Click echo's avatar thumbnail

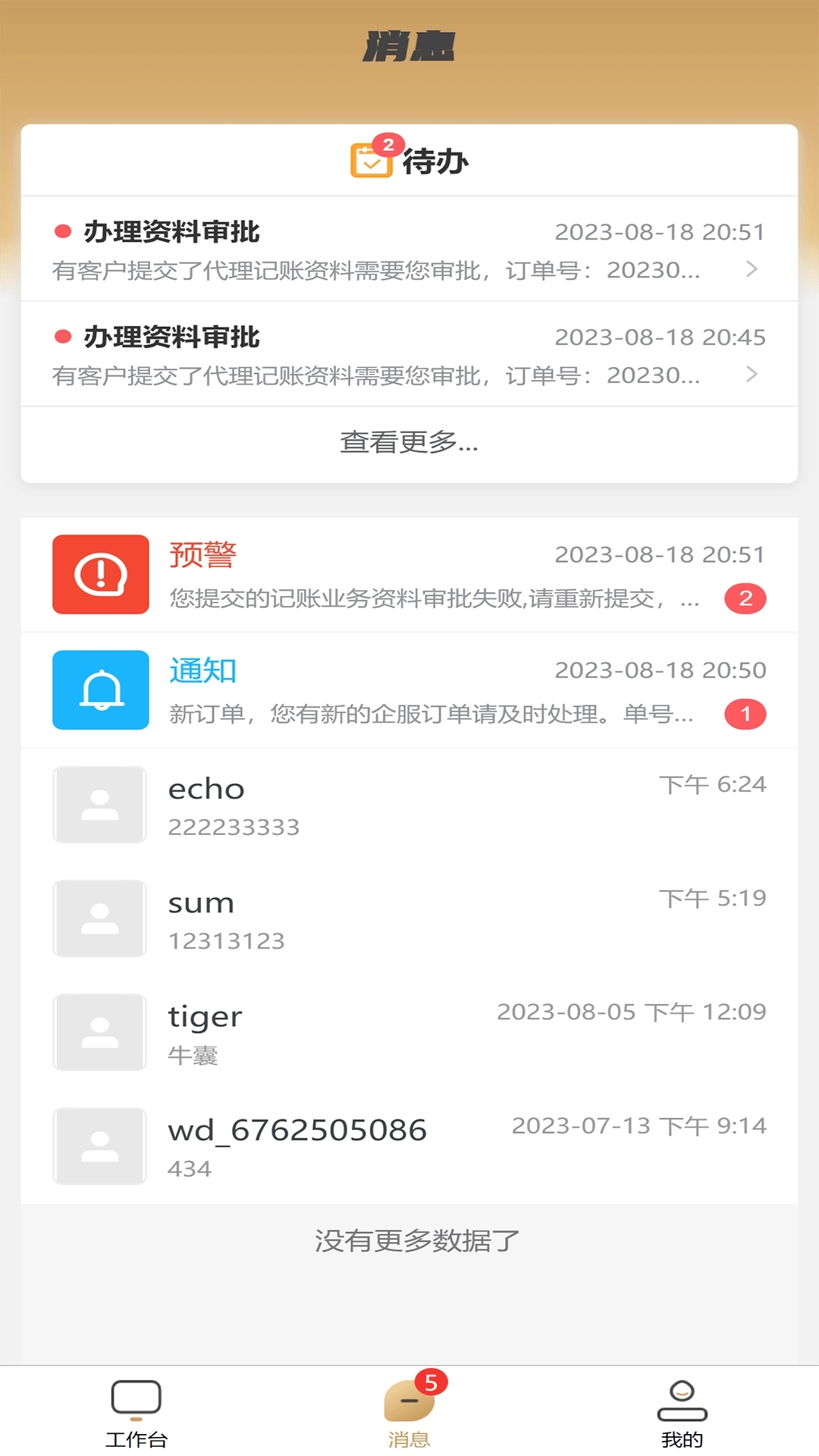[x=99, y=805]
